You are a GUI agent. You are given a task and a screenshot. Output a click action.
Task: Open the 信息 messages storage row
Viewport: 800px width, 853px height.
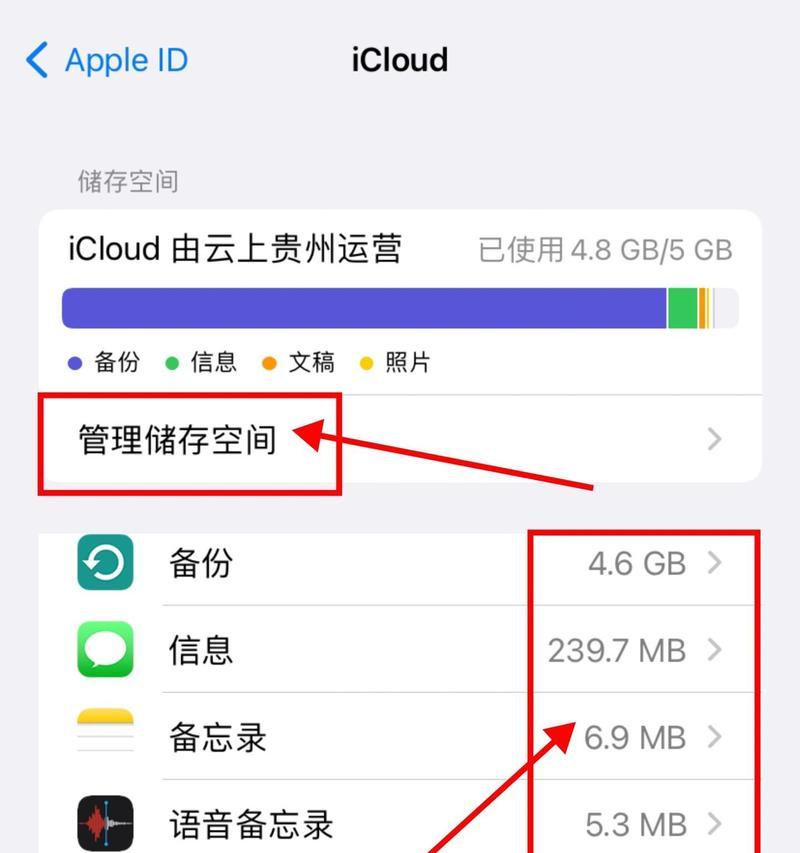[400, 650]
